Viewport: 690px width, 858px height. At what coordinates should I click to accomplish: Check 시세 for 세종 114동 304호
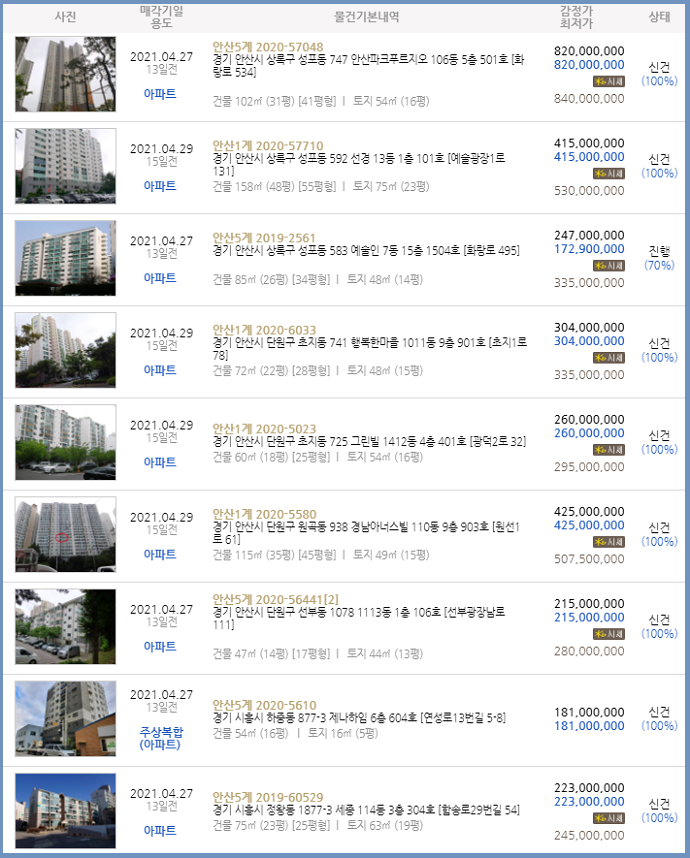coord(608,818)
